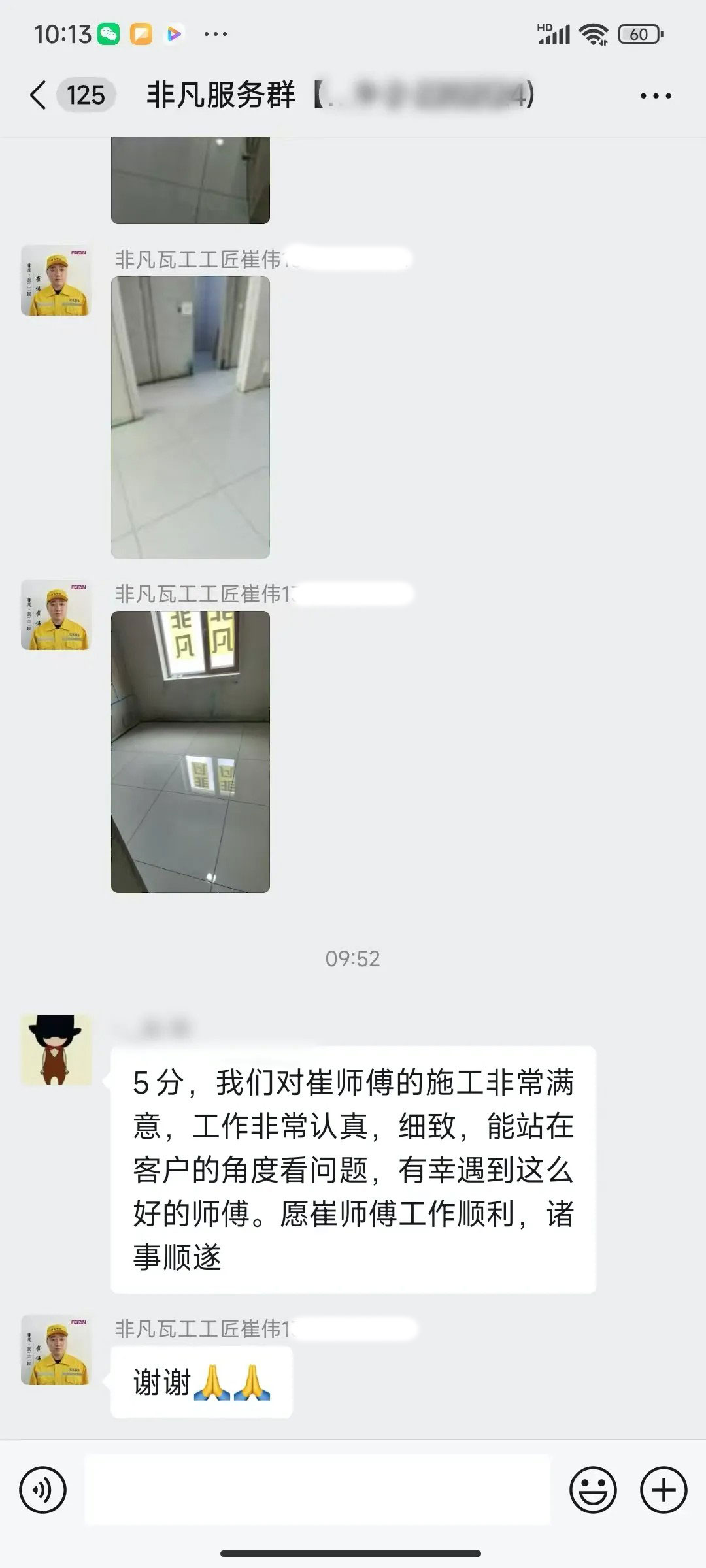Open the group chat overflow menu
Viewport: 706px width, 1568px height.
point(655,96)
